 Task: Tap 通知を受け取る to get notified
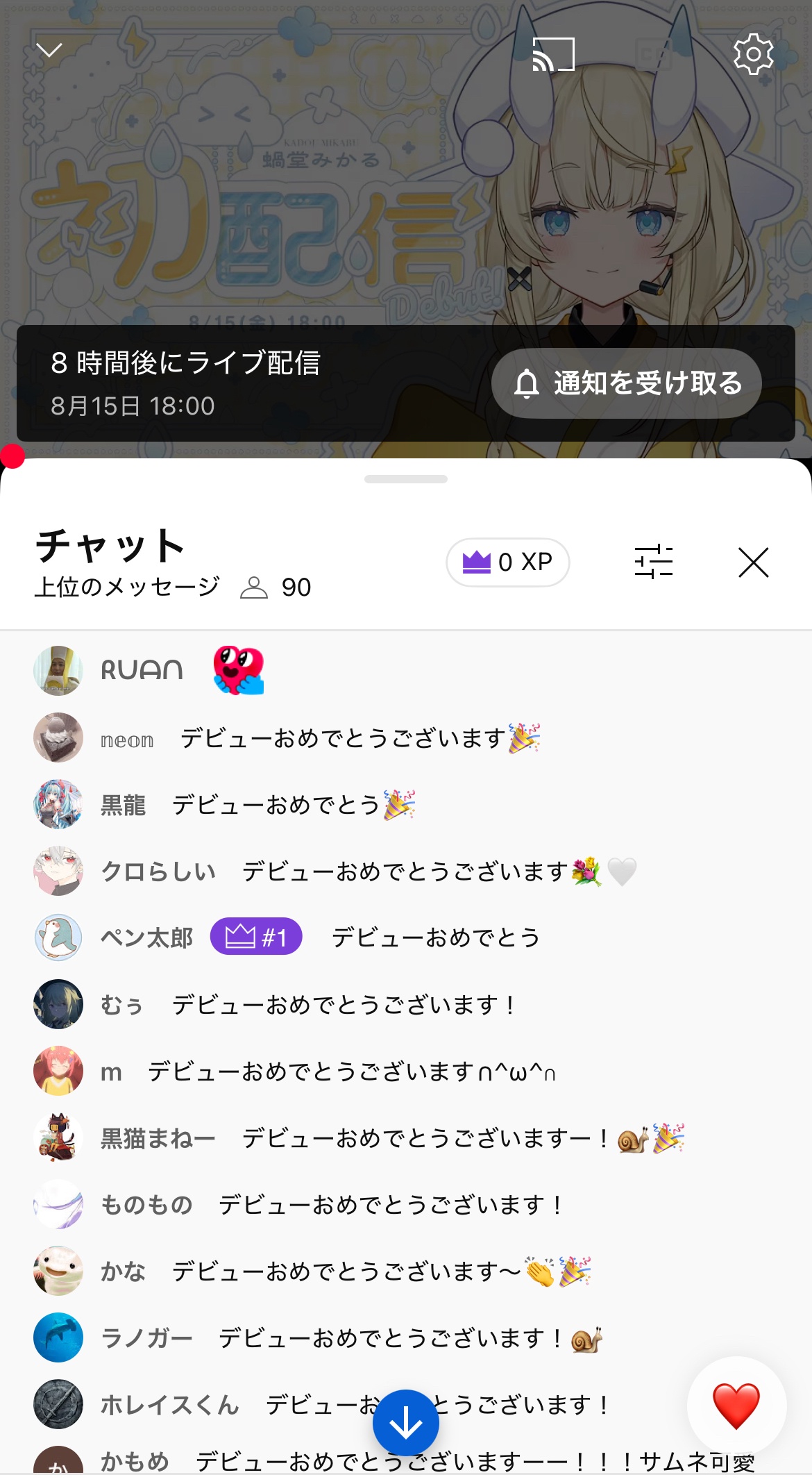(627, 383)
